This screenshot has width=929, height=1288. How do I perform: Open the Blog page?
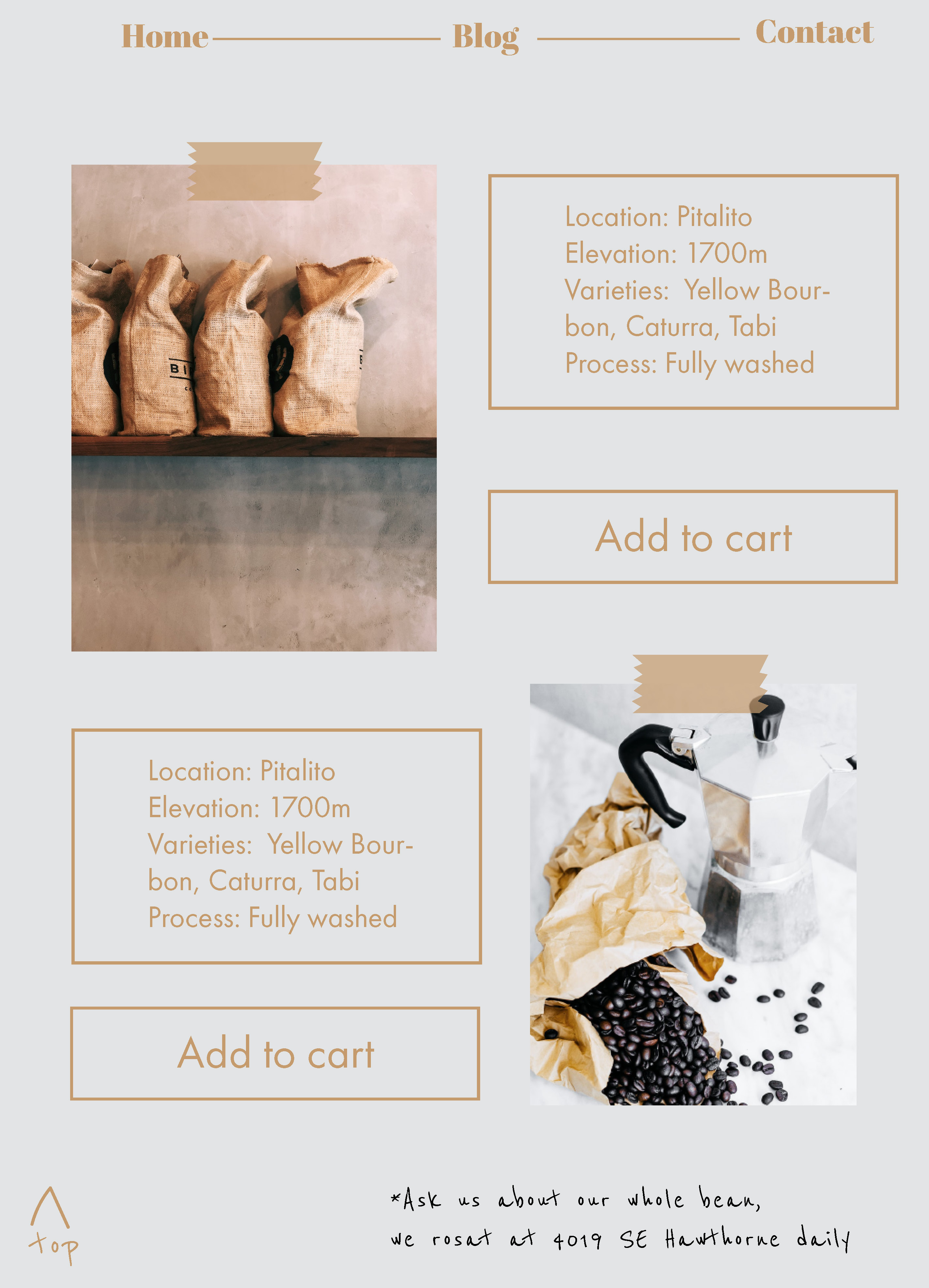(x=485, y=37)
